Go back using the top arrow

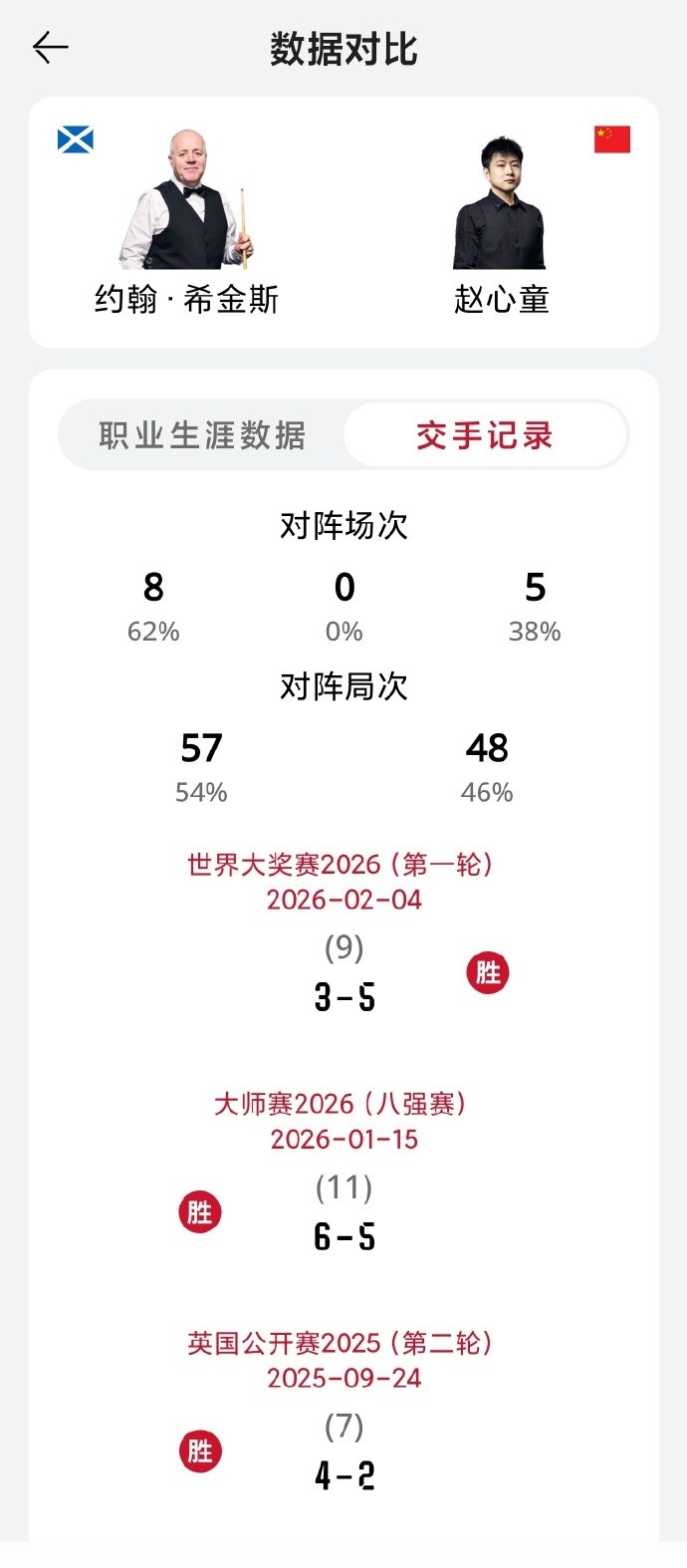click(50, 48)
